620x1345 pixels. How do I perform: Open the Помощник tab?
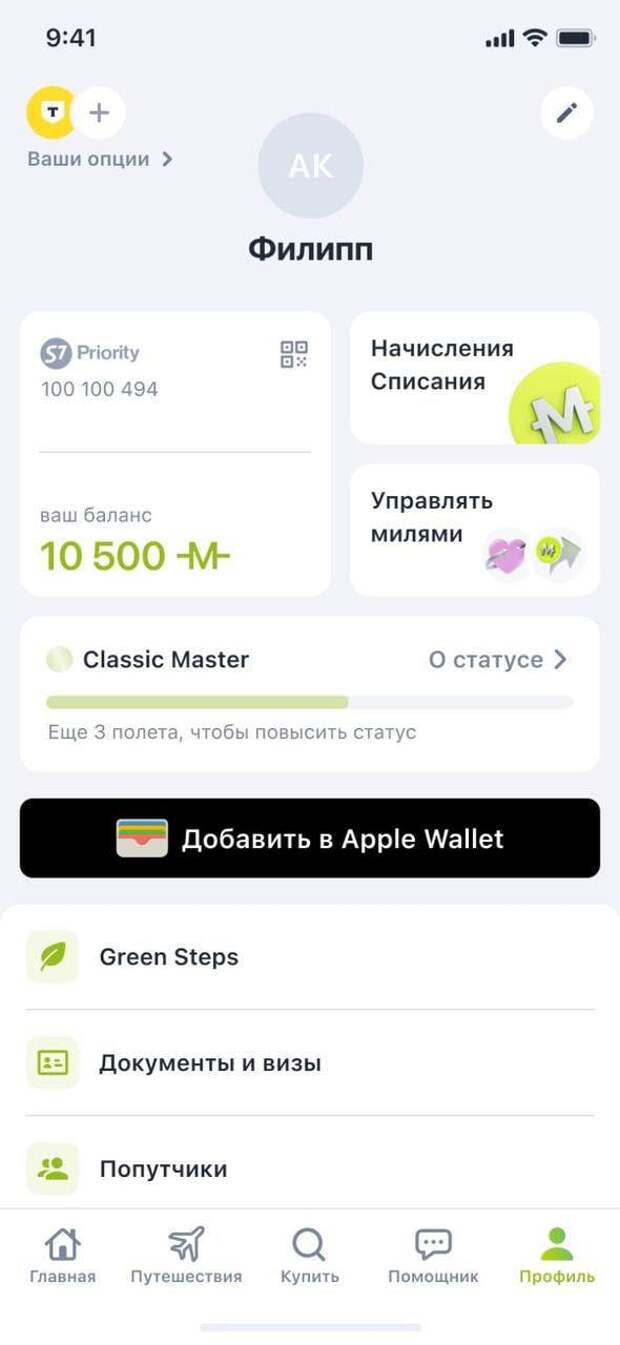(x=433, y=1257)
